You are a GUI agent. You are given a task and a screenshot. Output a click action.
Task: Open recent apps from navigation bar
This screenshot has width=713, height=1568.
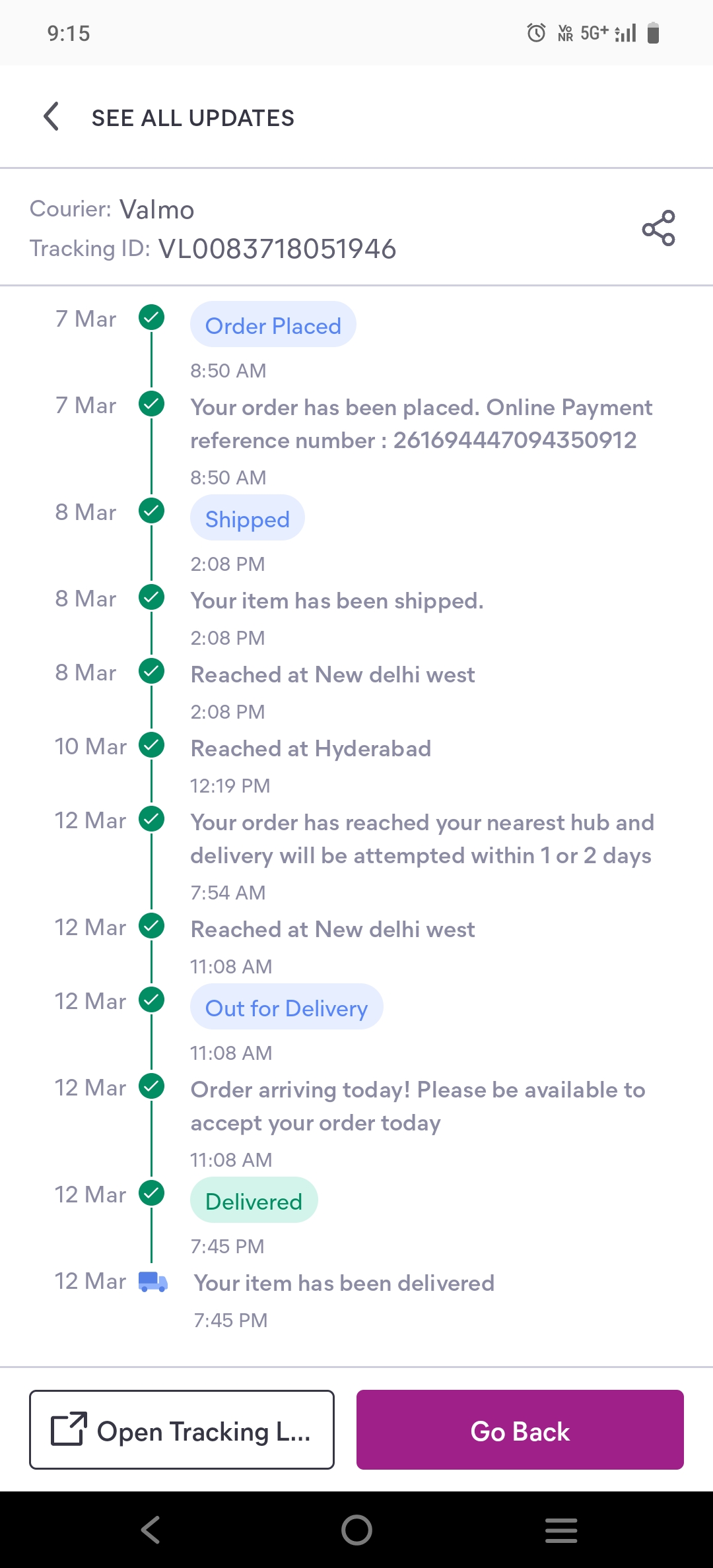pos(561,1530)
